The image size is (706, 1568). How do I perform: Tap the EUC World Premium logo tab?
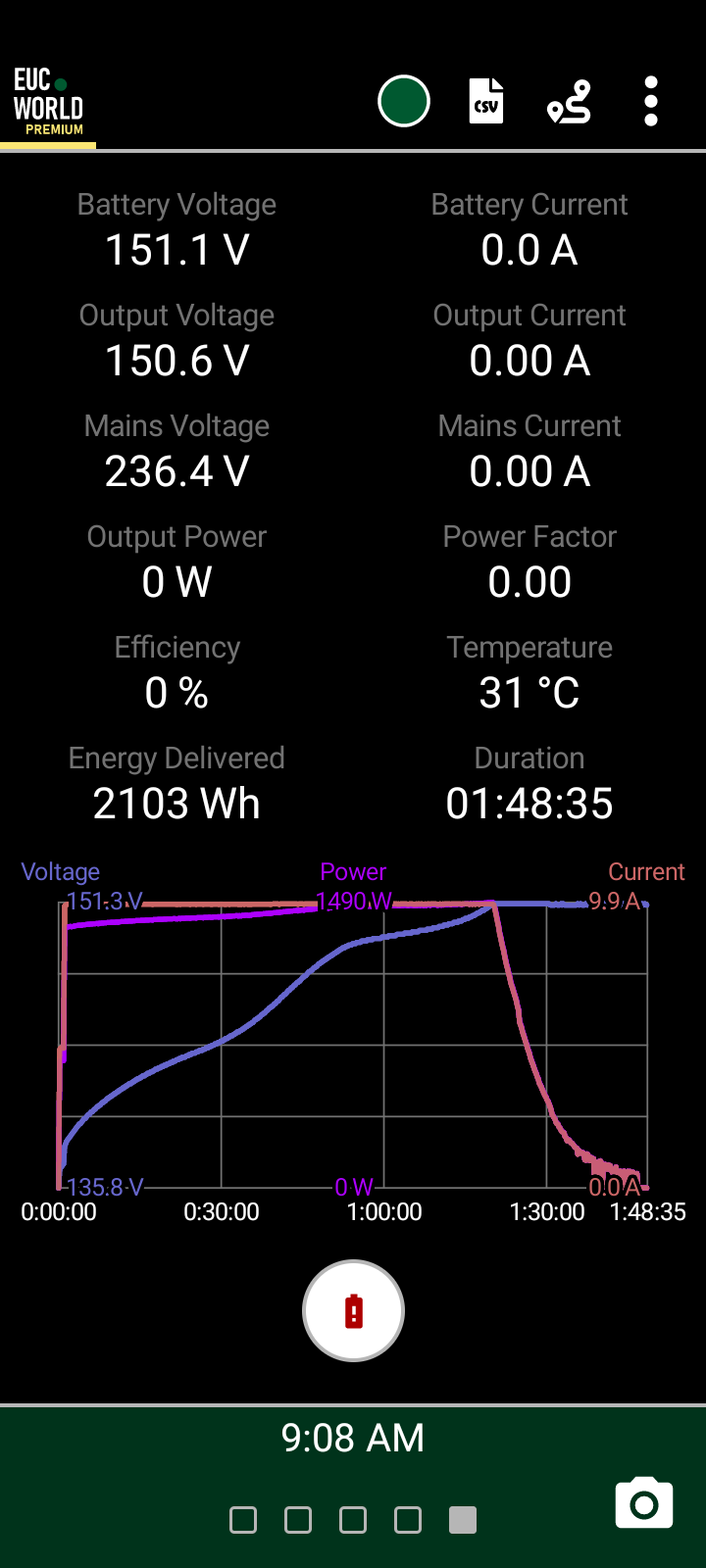[x=48, y=103]
